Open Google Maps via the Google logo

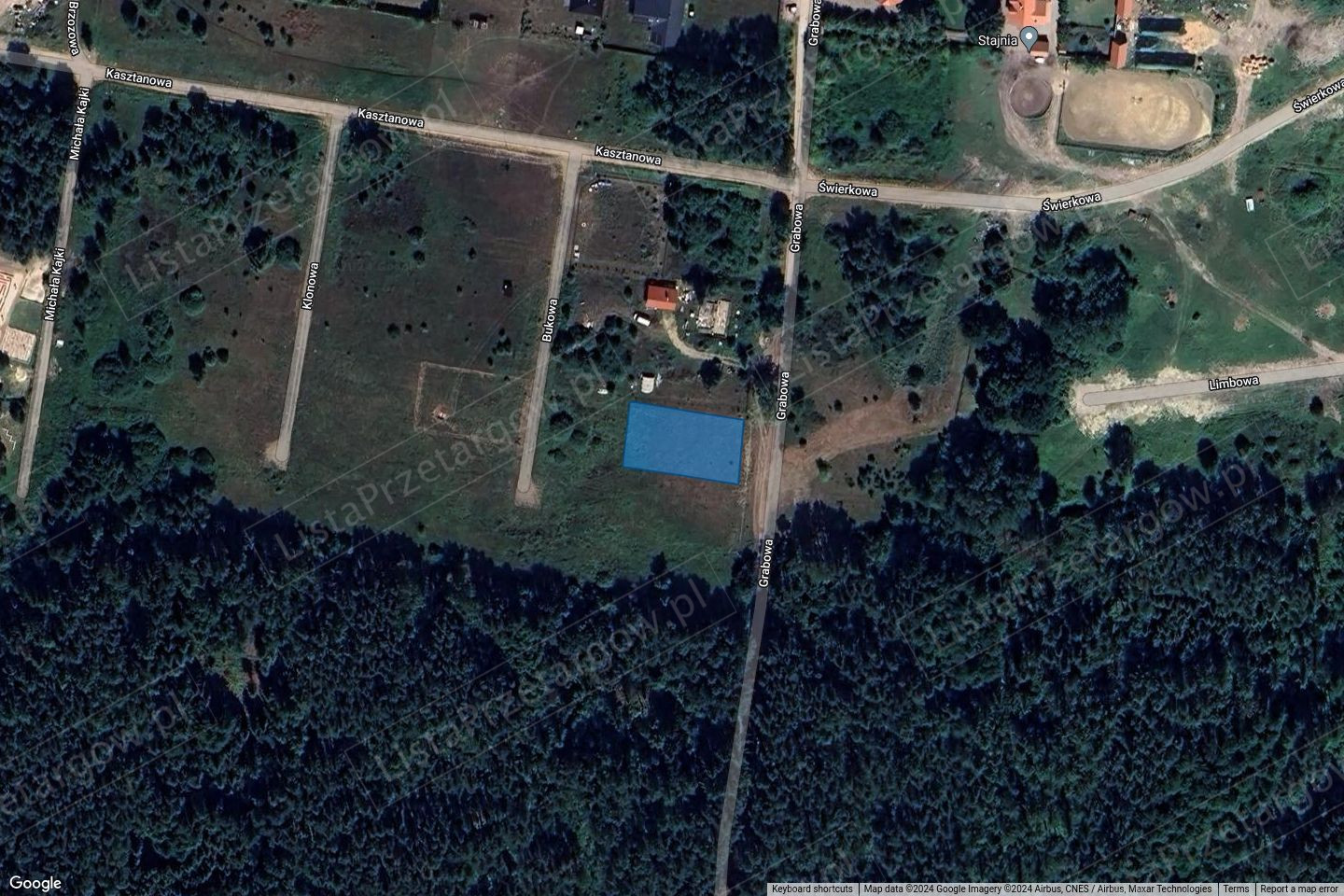pos(35,883)
